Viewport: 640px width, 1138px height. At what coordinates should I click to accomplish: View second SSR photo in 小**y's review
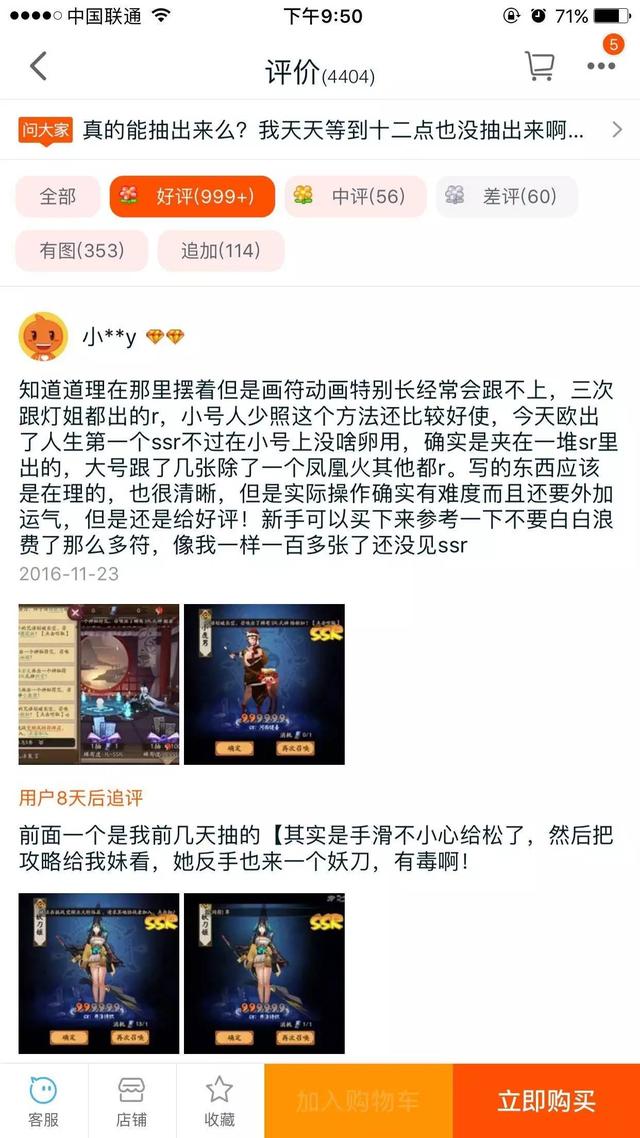264,684
